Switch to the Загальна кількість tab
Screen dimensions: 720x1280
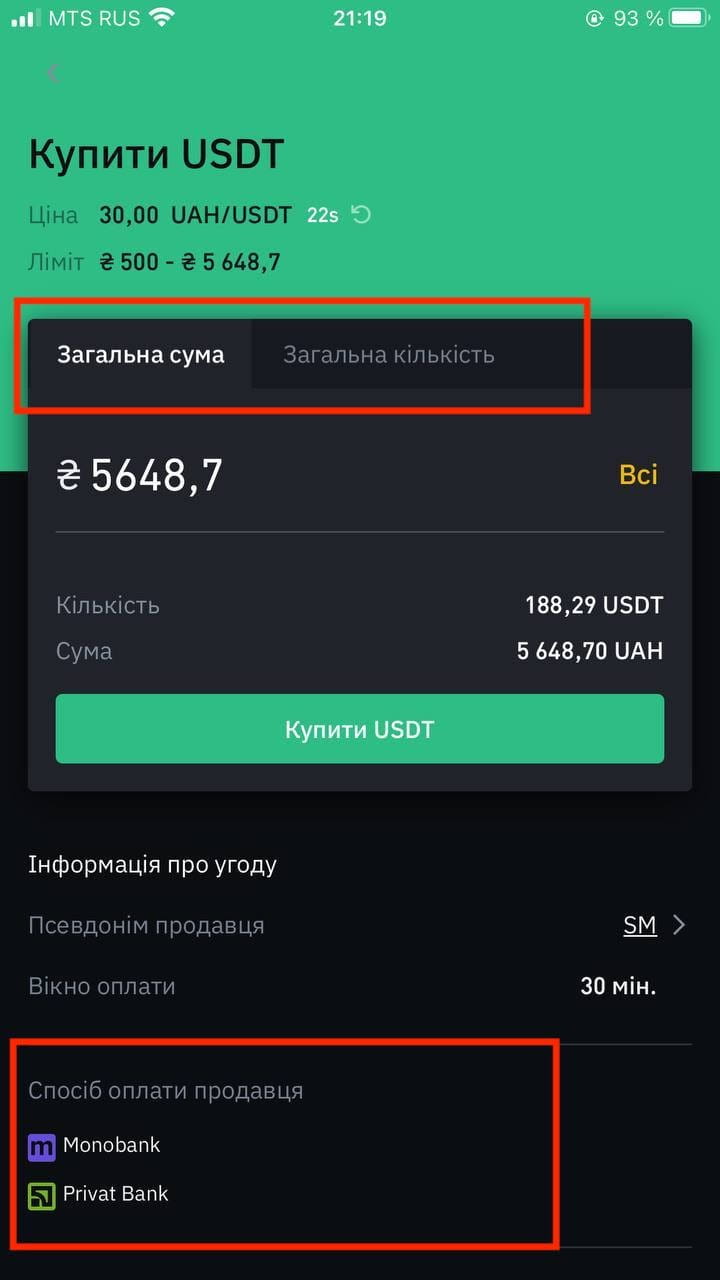[388, 354]
